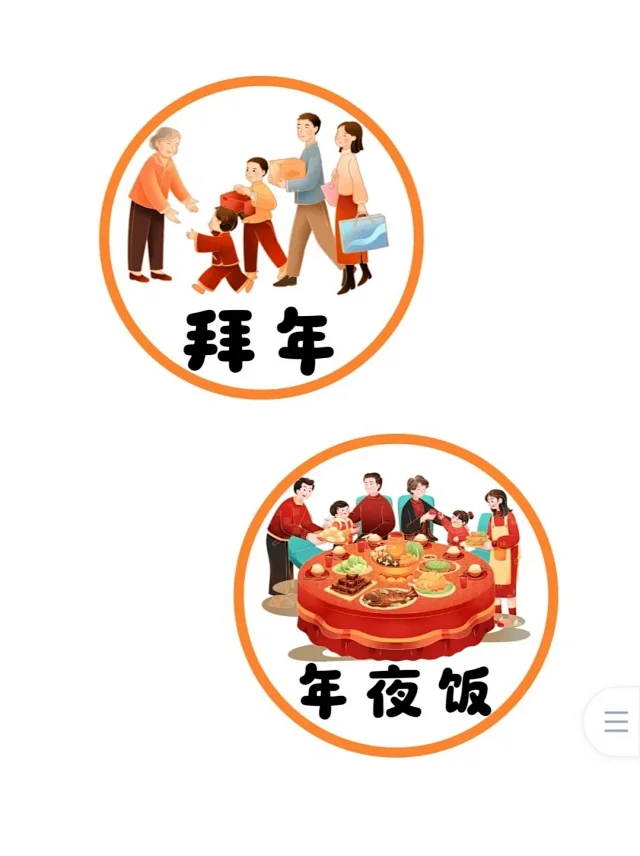
Task: Open the floating menu button
Action: point(615,721)
